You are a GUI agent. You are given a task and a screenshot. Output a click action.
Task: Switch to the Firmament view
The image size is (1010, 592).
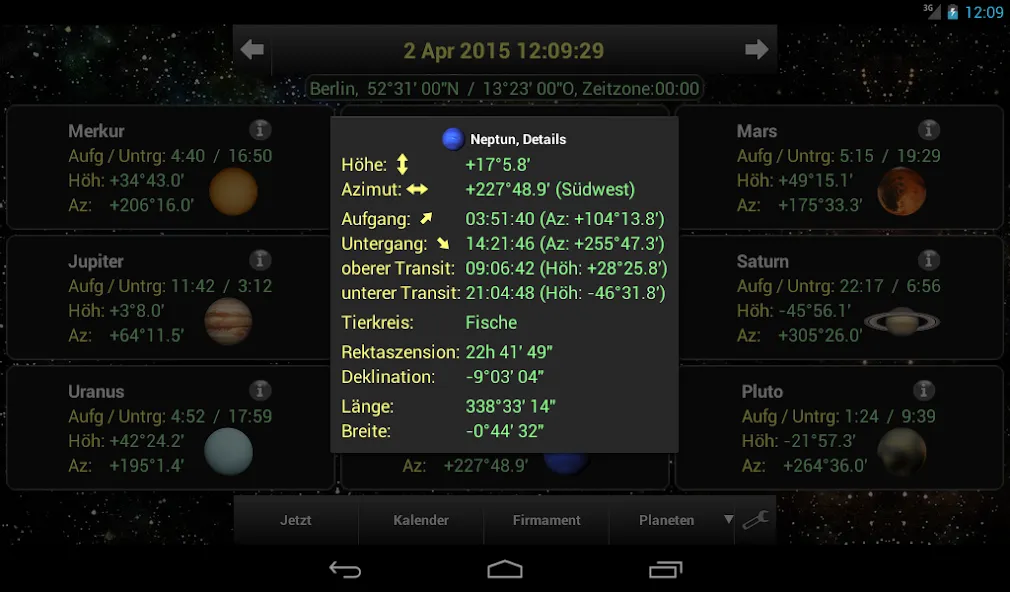coord(546,520)
